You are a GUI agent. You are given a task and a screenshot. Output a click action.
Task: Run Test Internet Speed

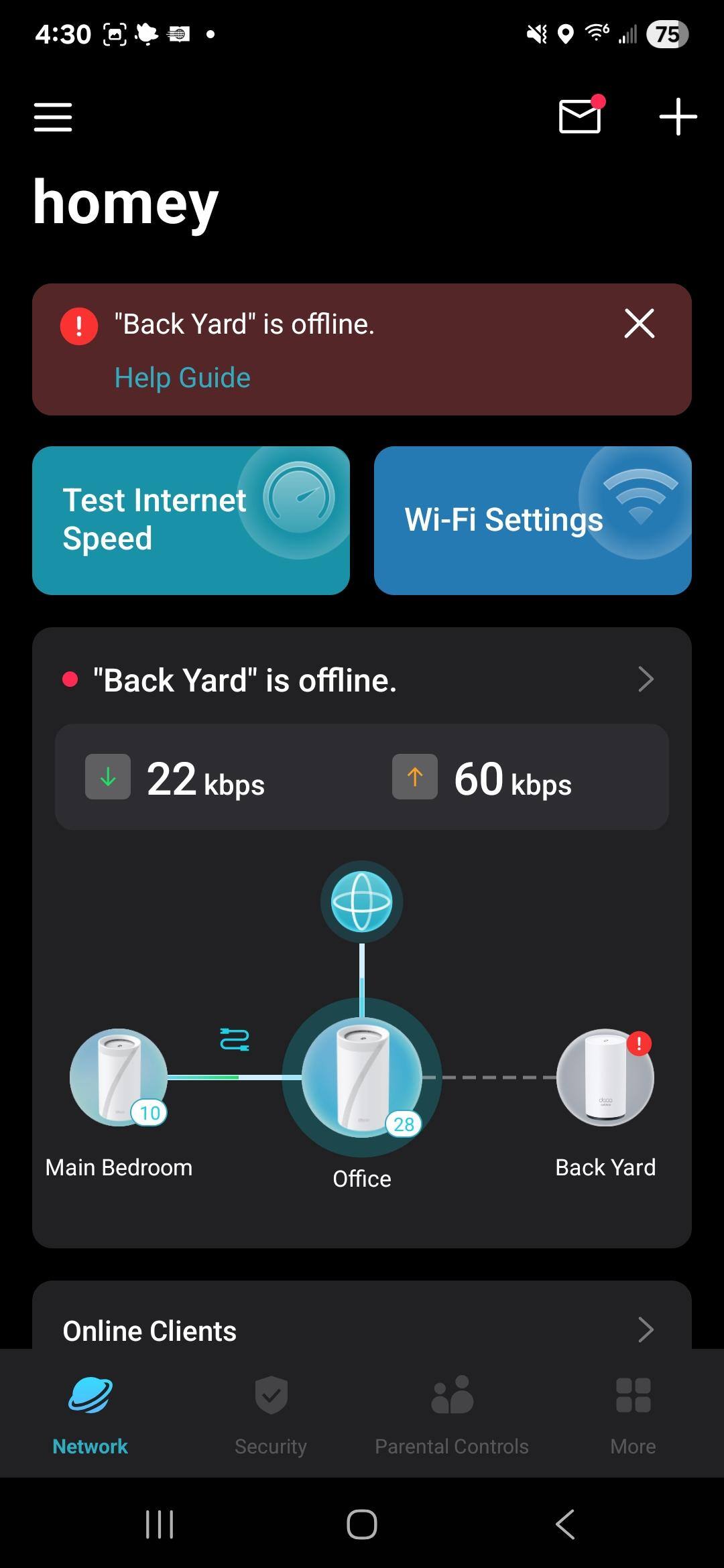pyautogui.click(x=191, y=519)
